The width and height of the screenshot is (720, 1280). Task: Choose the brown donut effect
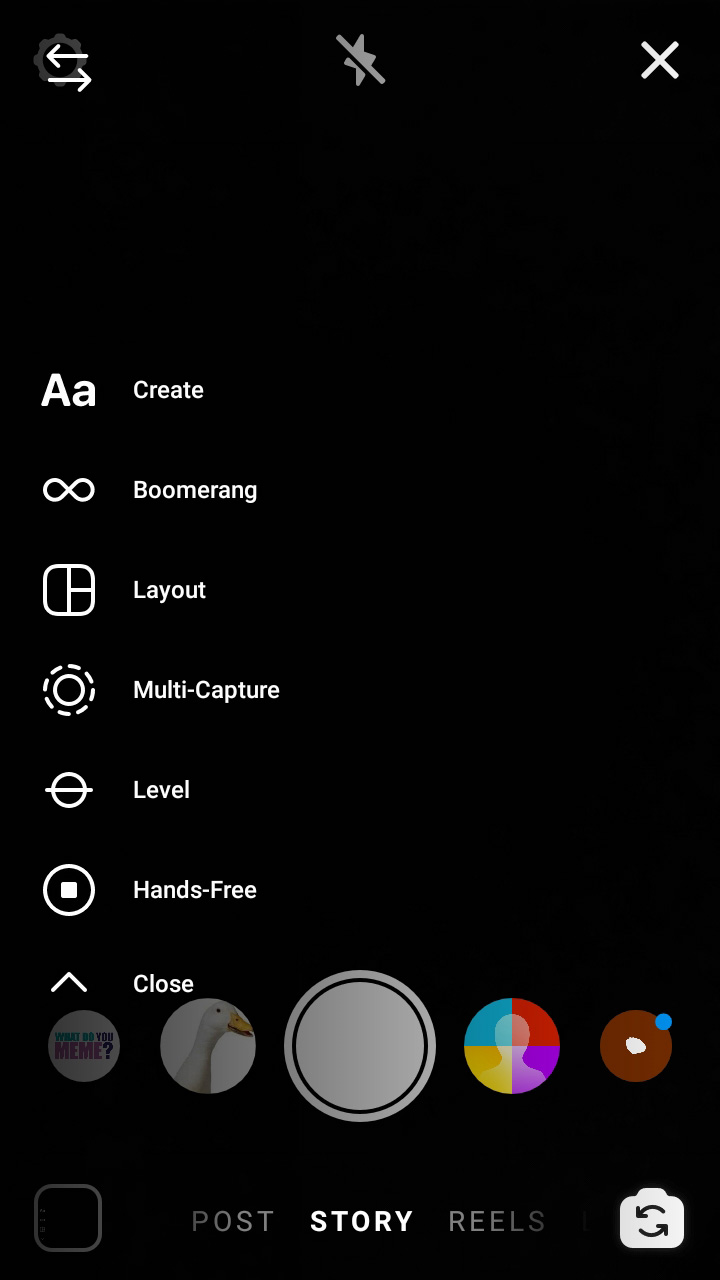[636, 1046]
